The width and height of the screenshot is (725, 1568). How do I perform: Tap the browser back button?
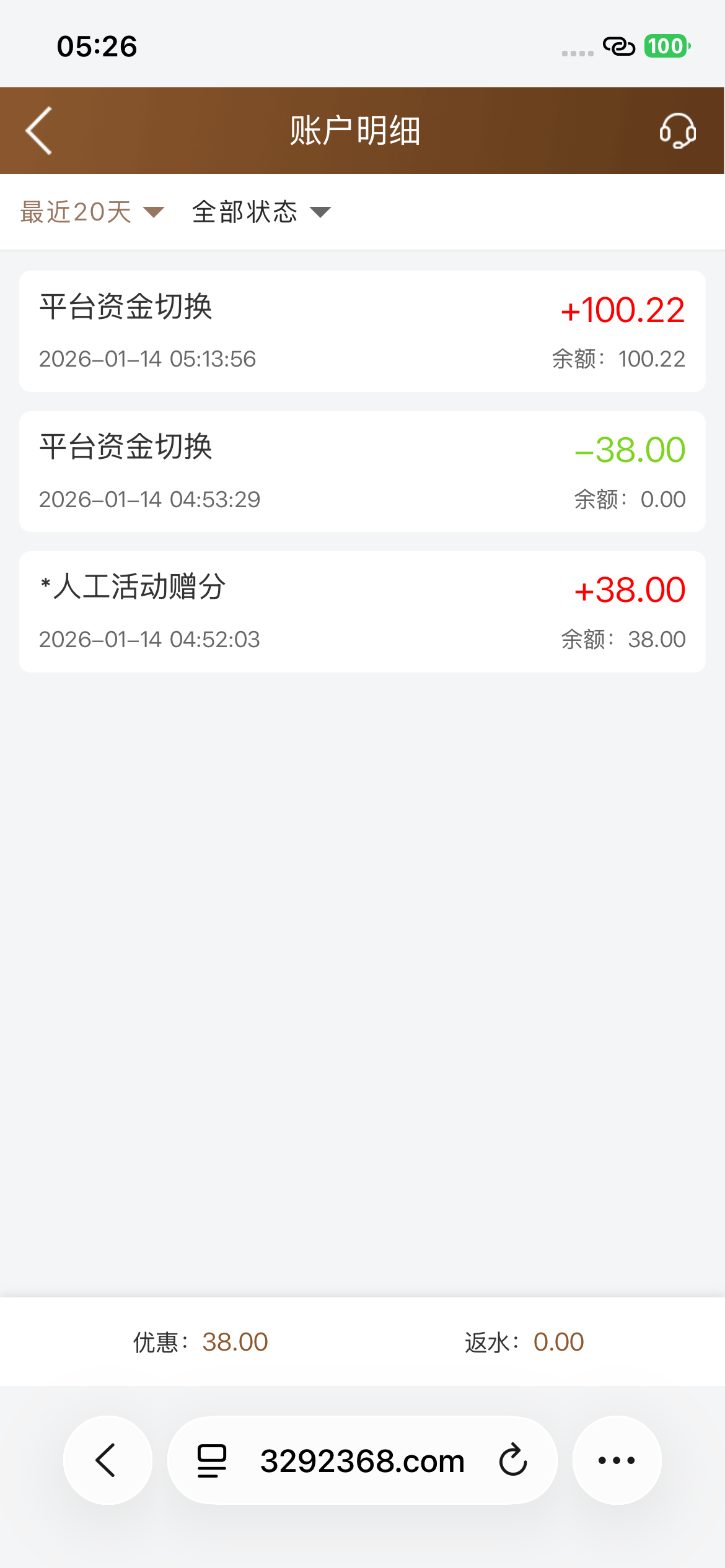coord(107,1460)
